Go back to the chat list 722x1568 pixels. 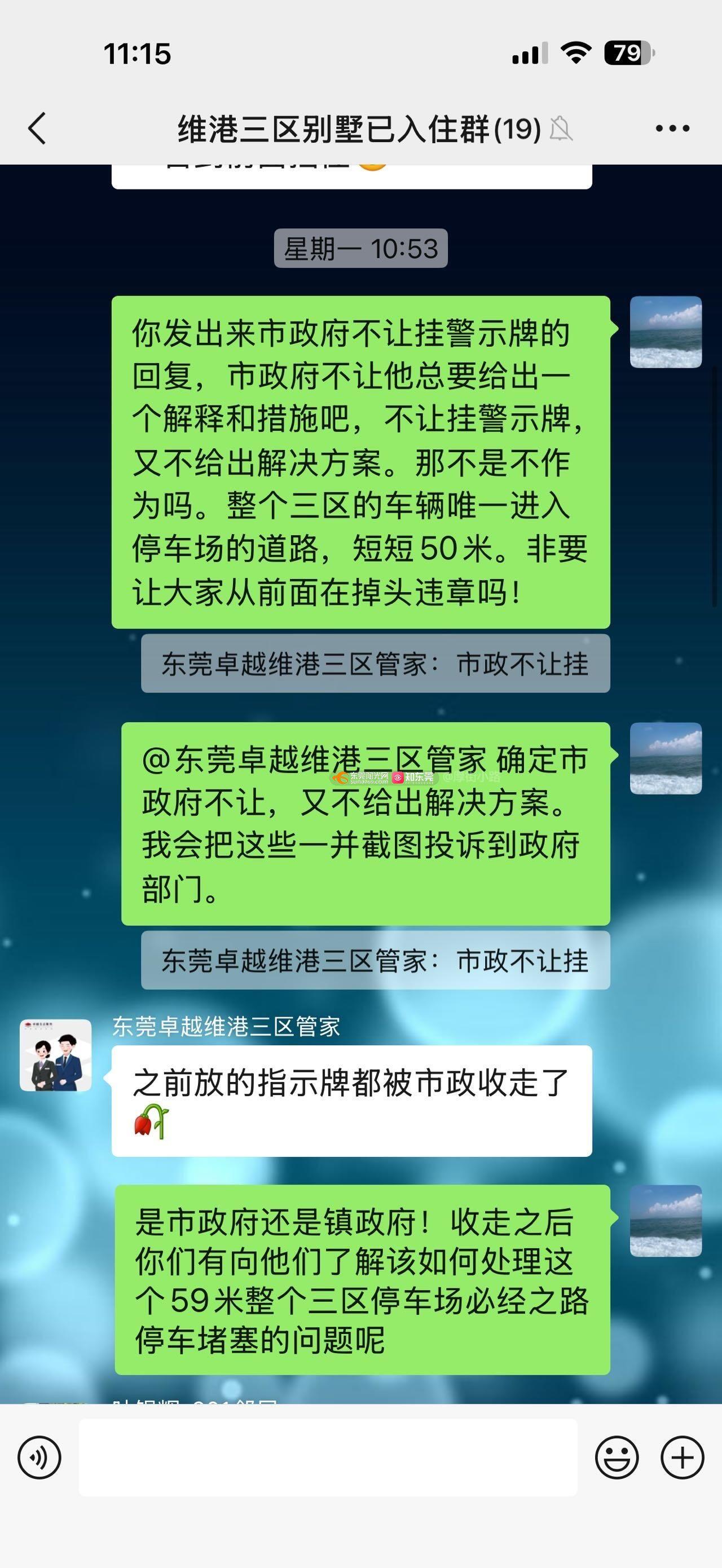pos(38,129)
